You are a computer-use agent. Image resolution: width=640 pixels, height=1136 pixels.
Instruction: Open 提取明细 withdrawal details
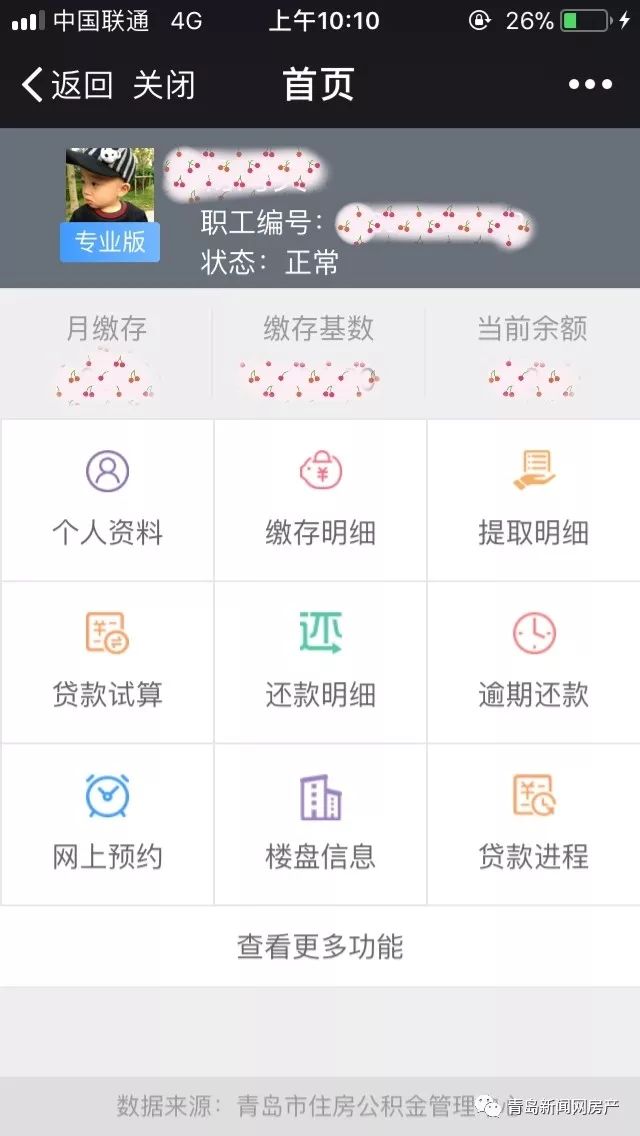(x=533, y=500)
